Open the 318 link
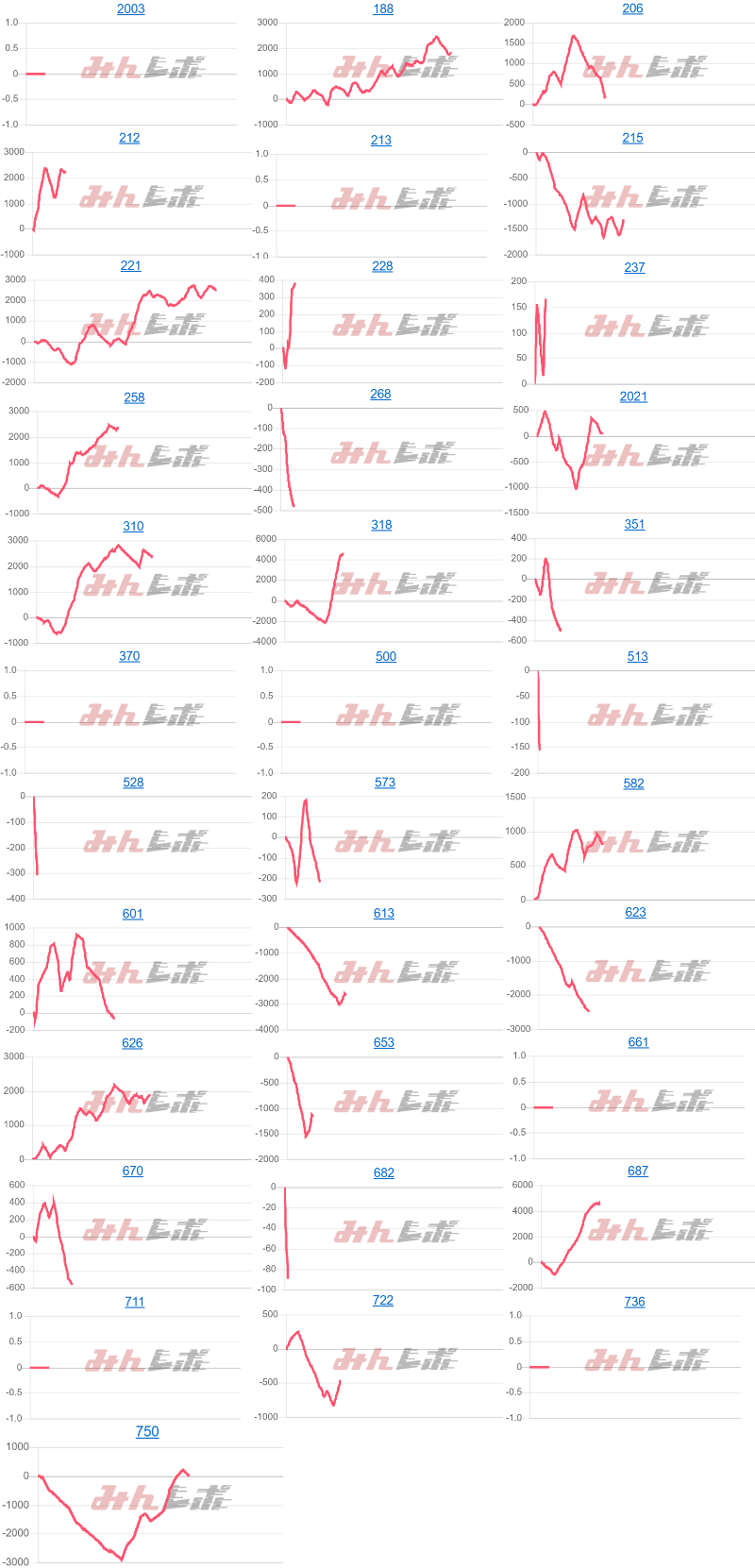This screenshot has width=755, height=1568. click(x=381, y=525)
